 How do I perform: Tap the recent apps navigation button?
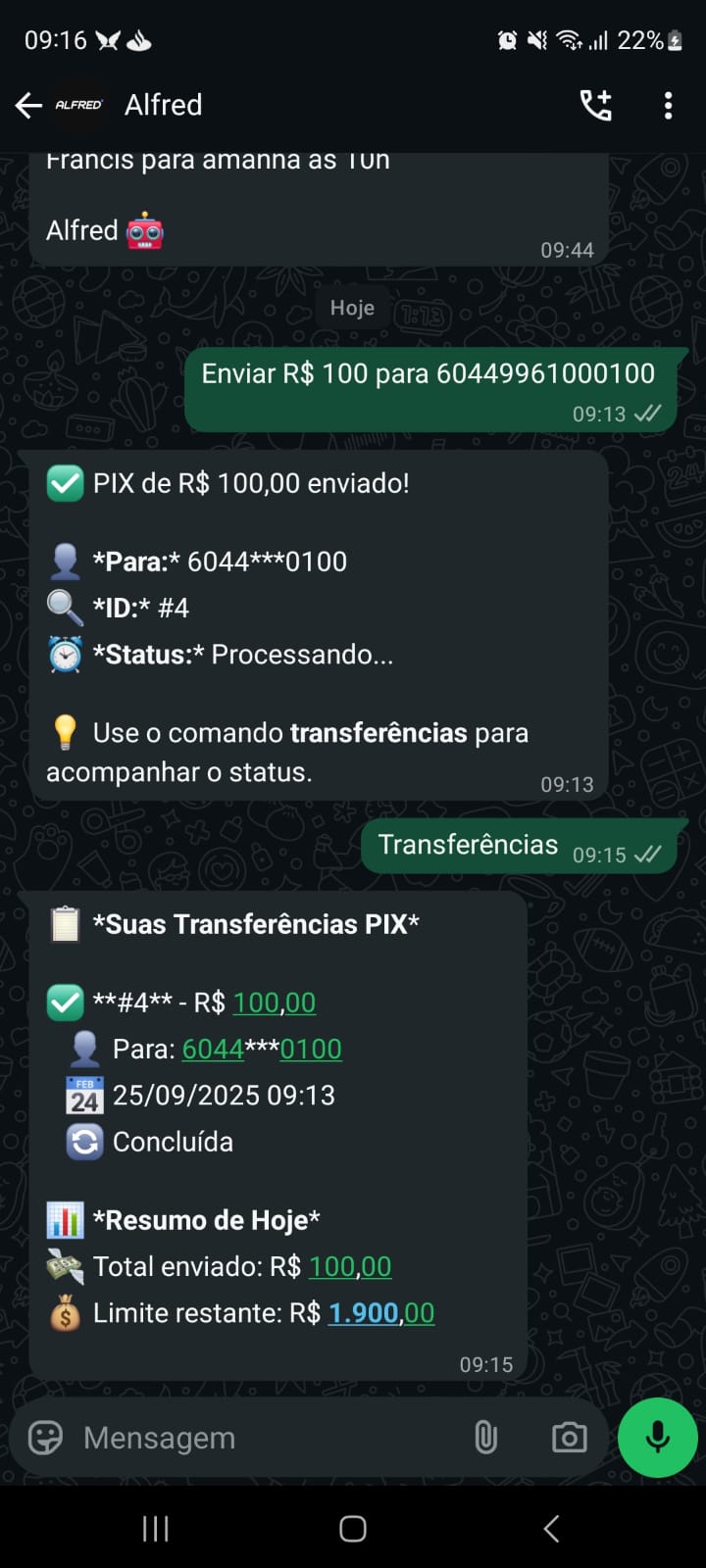[x=155, y=1528]
